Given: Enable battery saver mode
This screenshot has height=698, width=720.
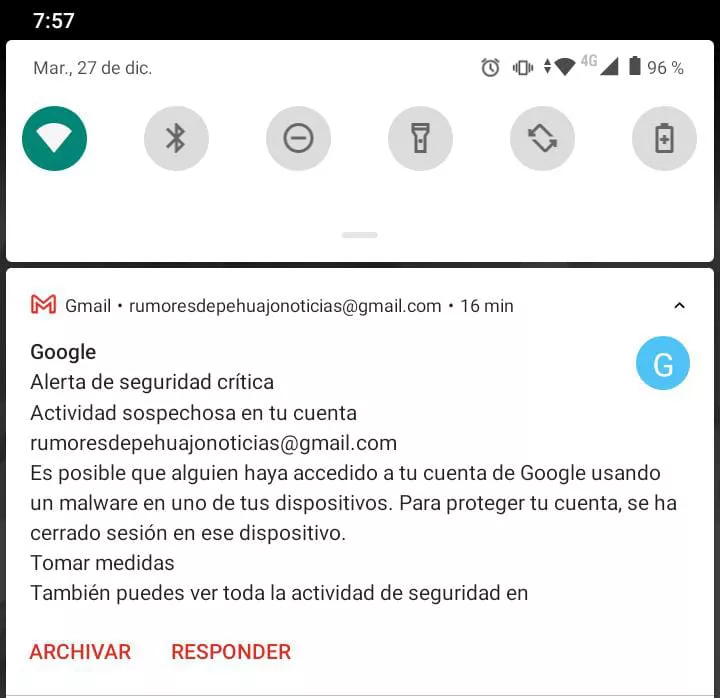Looking at the screenshot, I should (x=664, y=138).
